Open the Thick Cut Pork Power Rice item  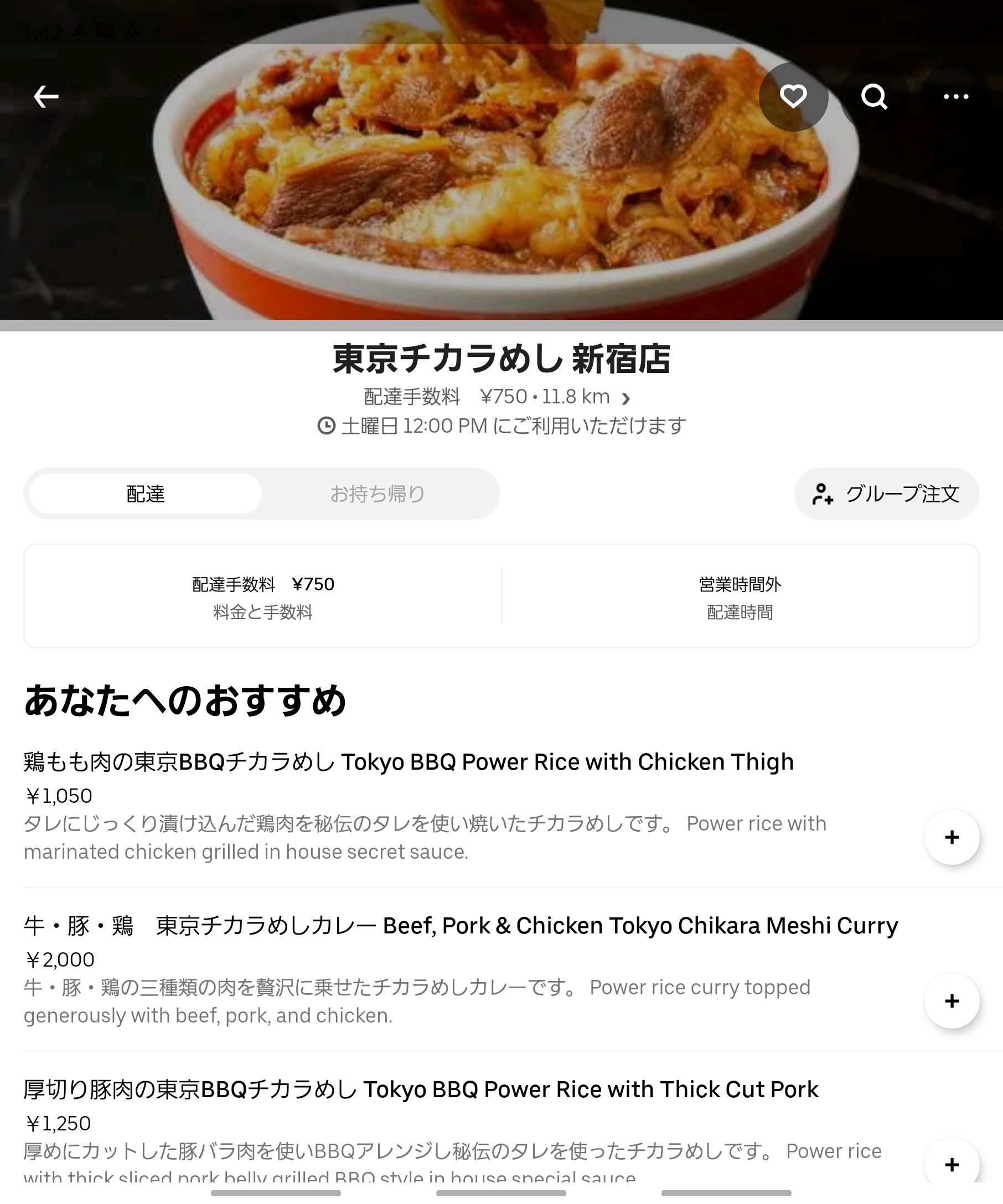point(420,1089)
